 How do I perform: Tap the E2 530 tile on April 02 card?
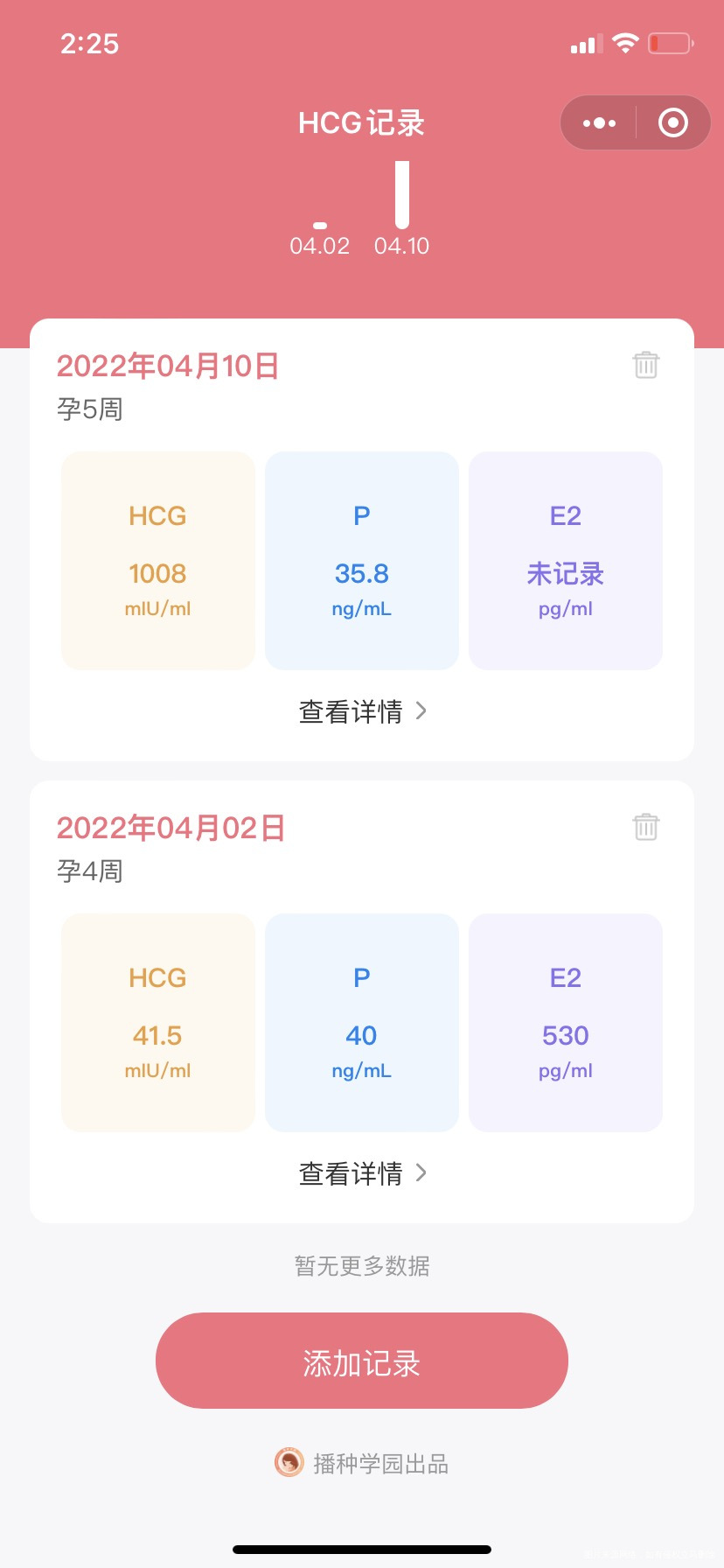(565, 1022)
